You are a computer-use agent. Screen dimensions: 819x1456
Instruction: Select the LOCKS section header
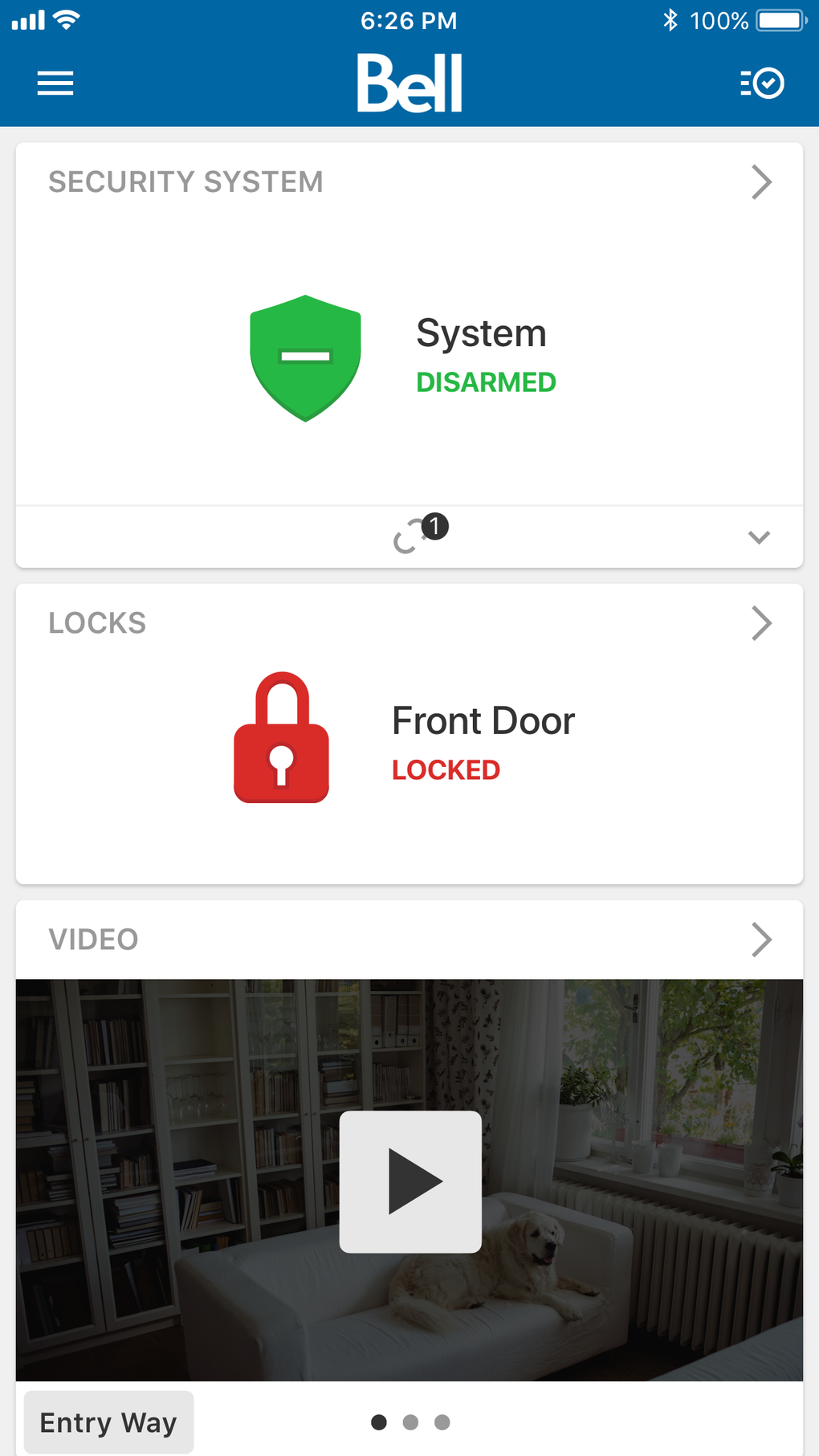point(96,622)
